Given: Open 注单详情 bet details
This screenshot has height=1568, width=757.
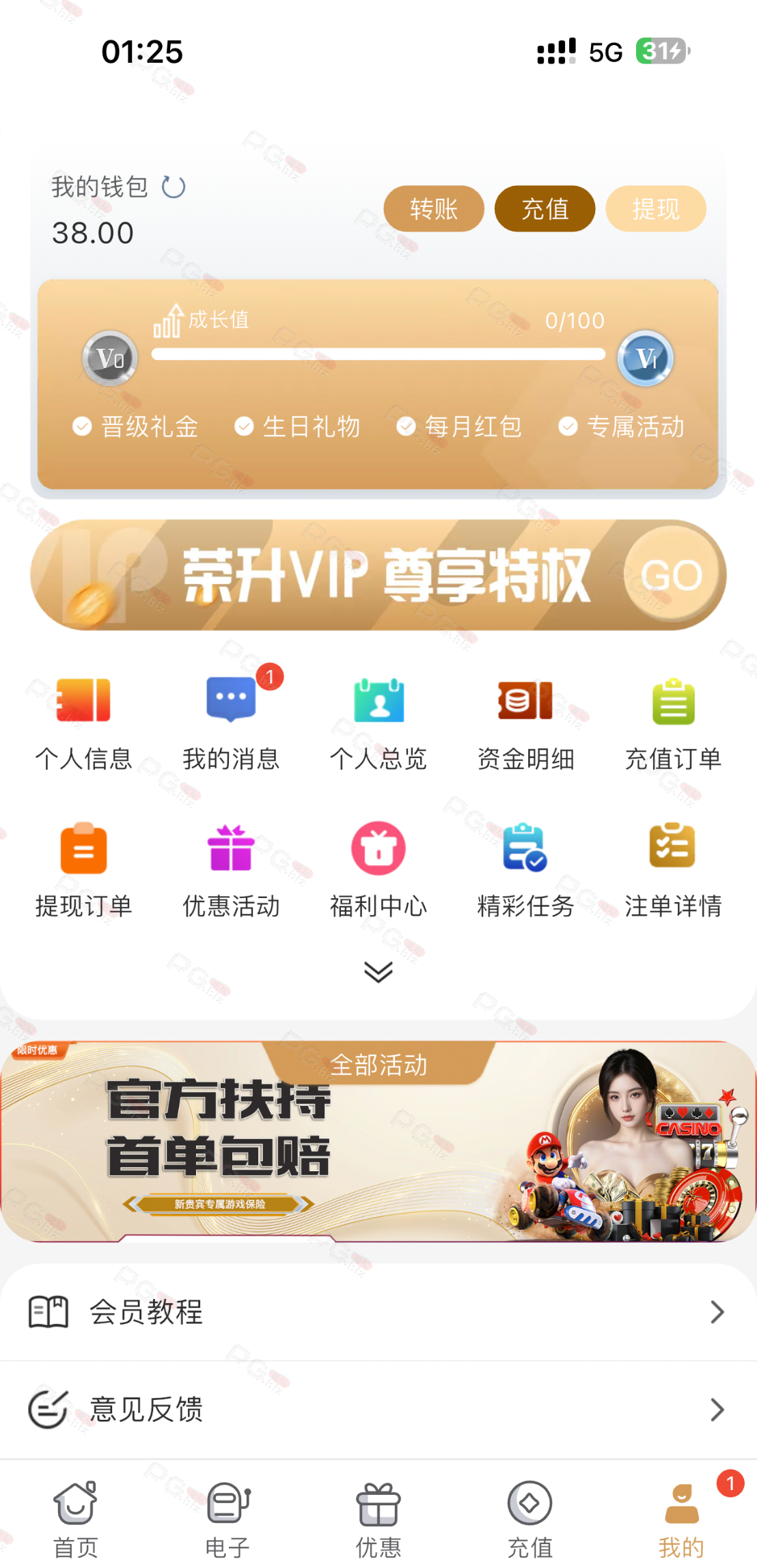Looking at the screenshot, I should pyautogui.click(x=673, y=870).
